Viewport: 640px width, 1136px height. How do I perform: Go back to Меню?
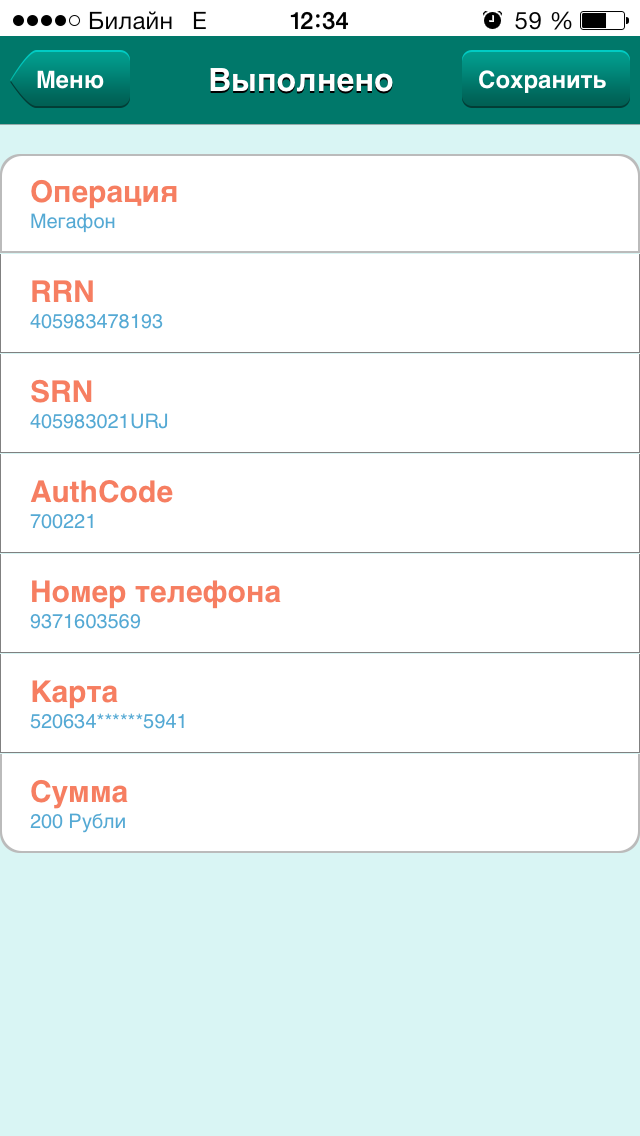point(70,80)
